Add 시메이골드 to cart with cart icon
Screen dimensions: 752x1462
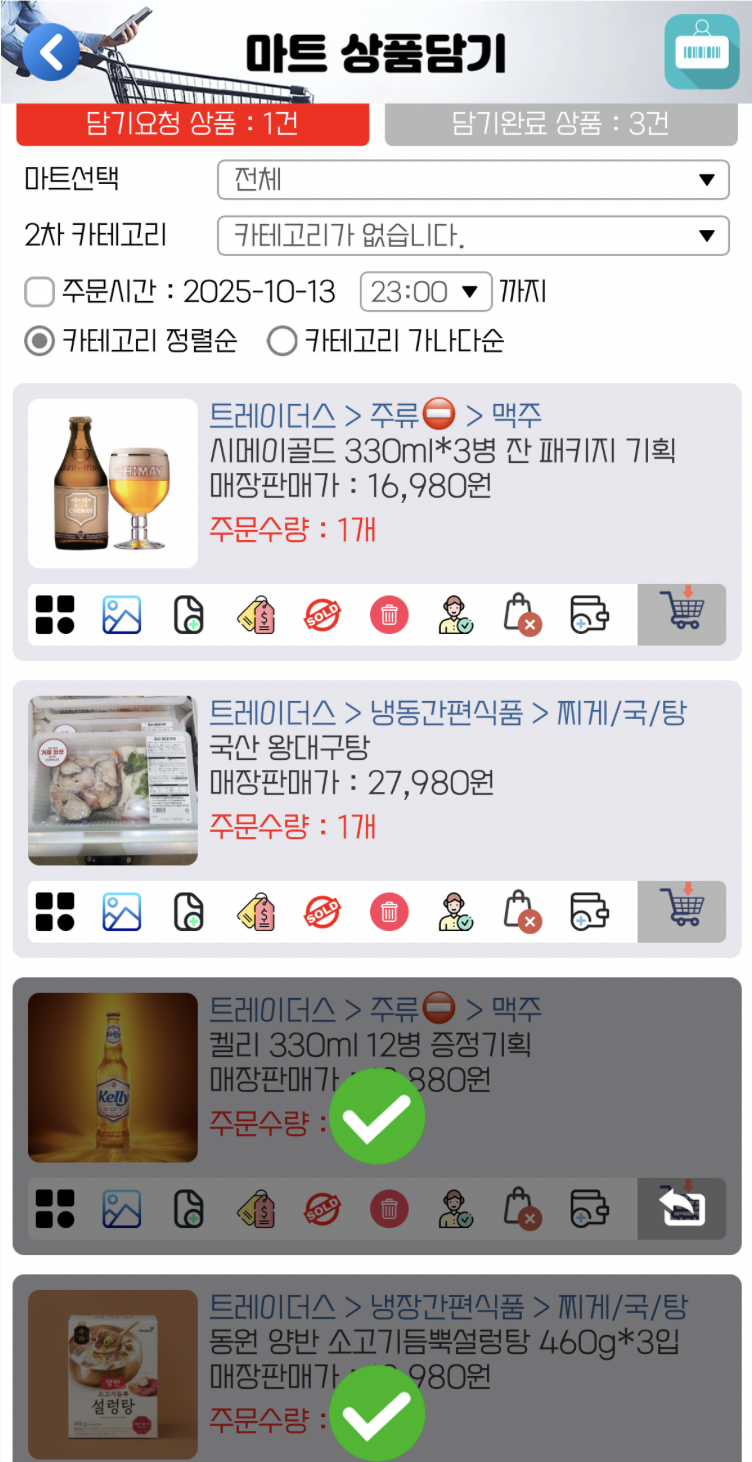tap(682, 613)
